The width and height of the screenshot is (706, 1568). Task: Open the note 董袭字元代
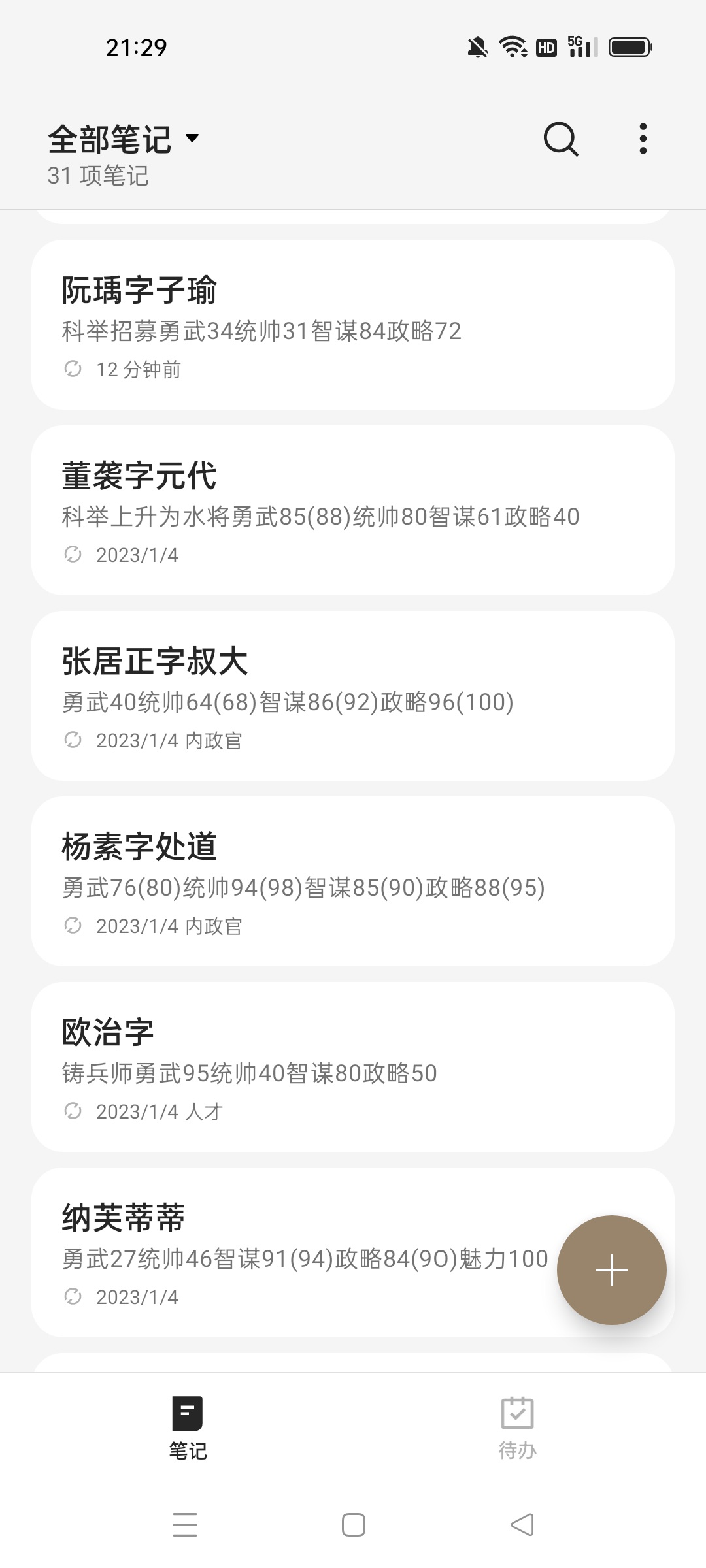coord(353,510)
